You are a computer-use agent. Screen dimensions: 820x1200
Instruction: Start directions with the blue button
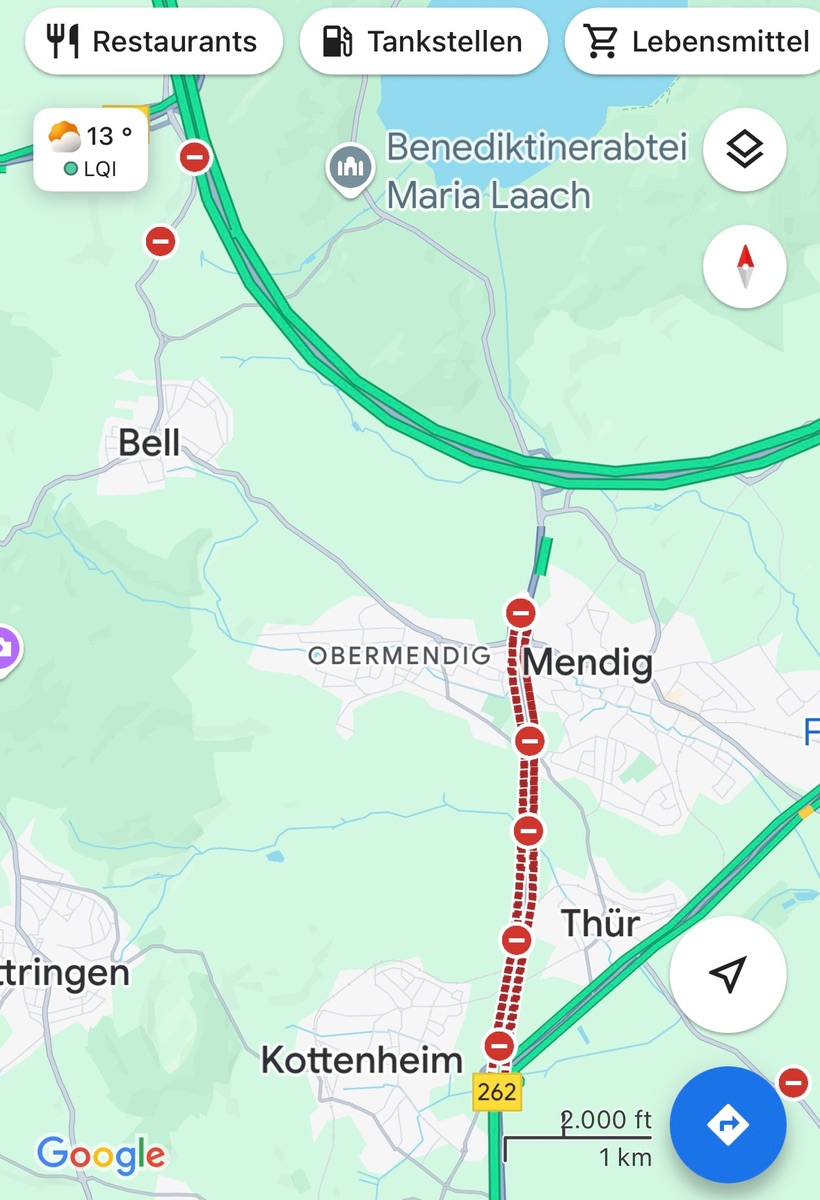click(x=727, y=1124)
